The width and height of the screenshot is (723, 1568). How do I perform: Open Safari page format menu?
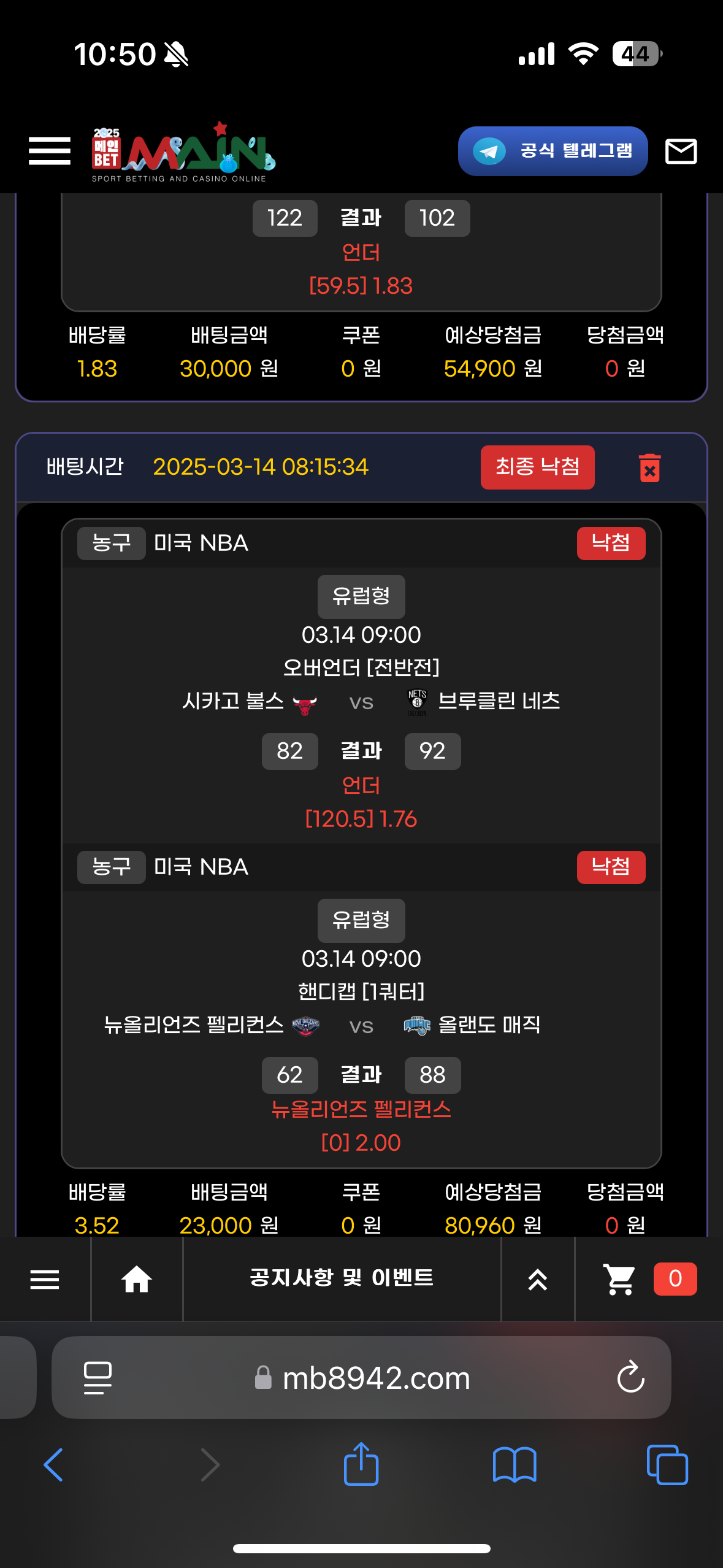click(98, 1377)
